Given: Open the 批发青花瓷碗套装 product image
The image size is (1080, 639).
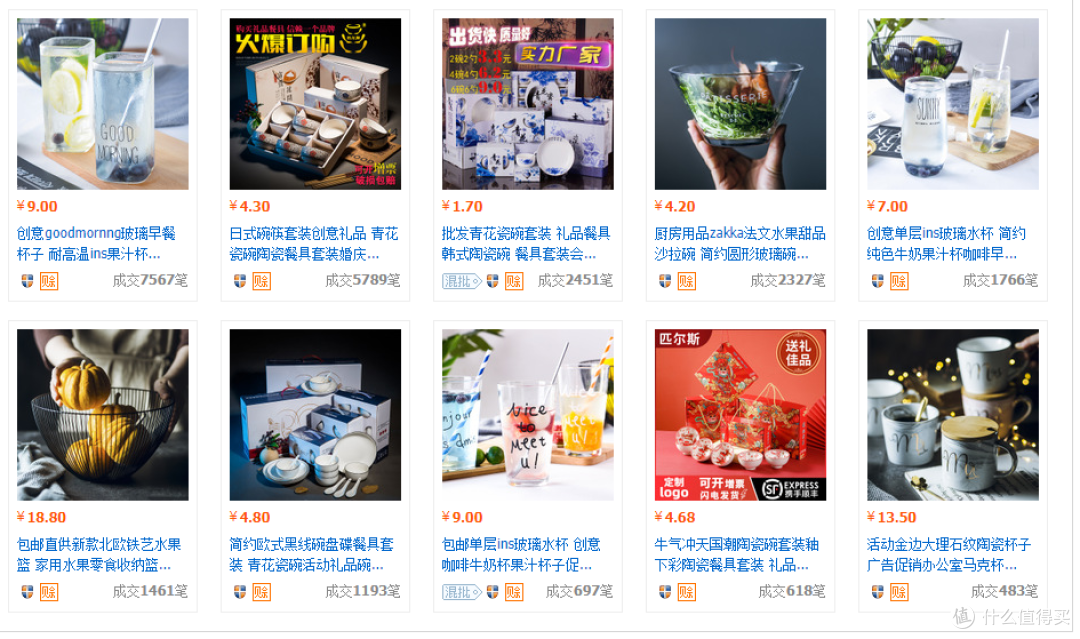Looking at the screenshot, I should click(x=527, y=104).
